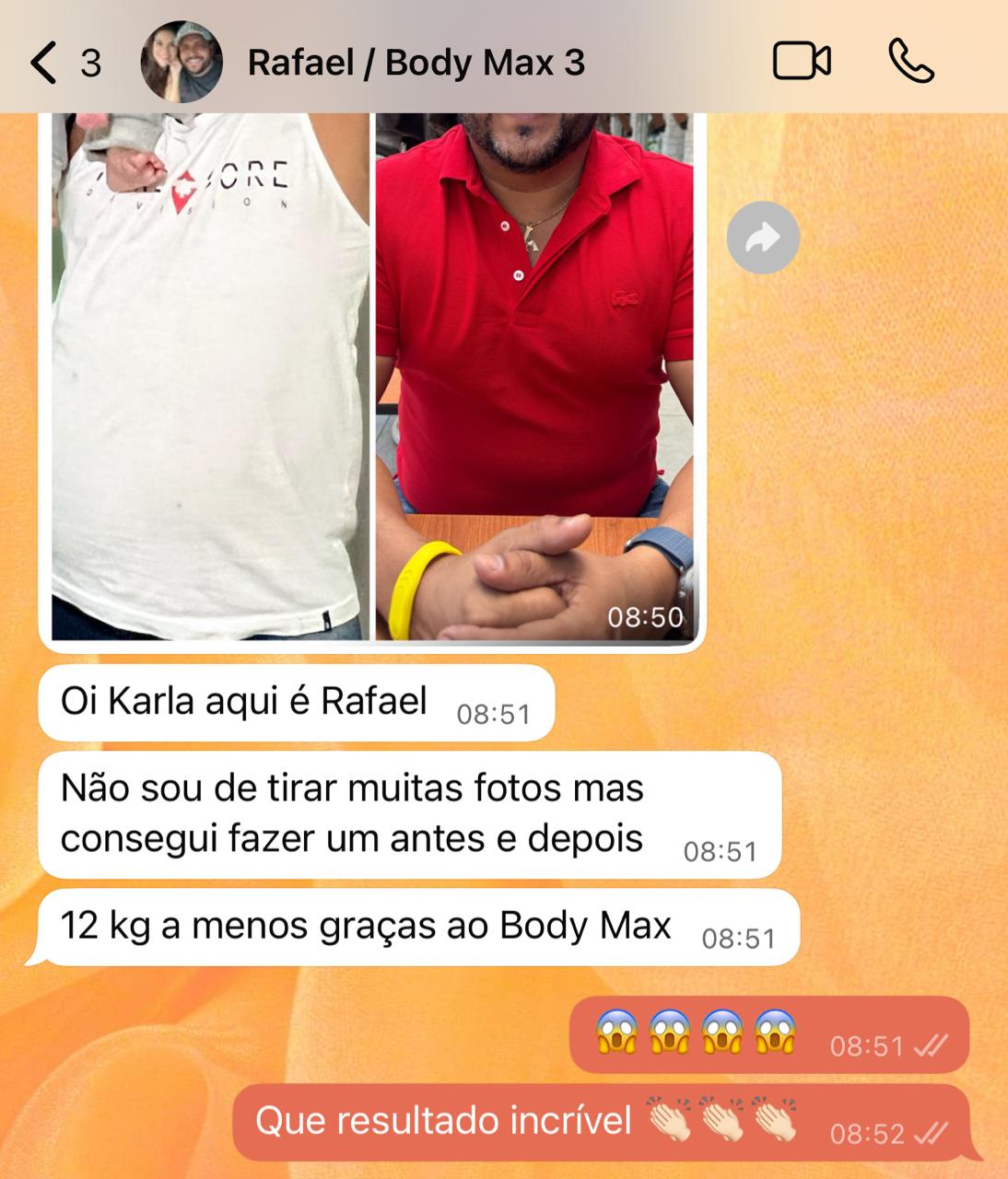Screen dimensions: 1008x1179
Task: Open the red polo shirt photo
Action: coord(534,378)
